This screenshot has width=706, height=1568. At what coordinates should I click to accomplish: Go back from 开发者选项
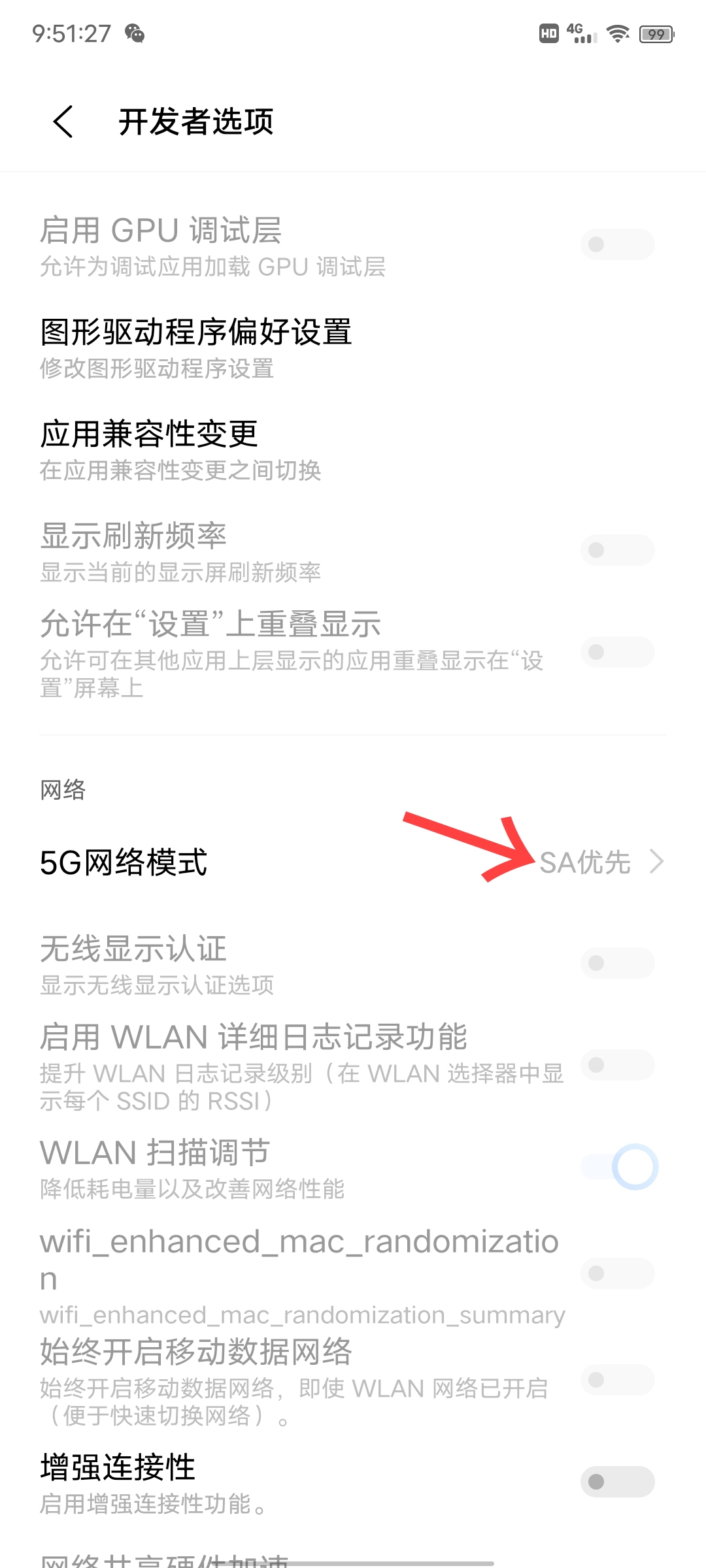click(x=63, y=122)
